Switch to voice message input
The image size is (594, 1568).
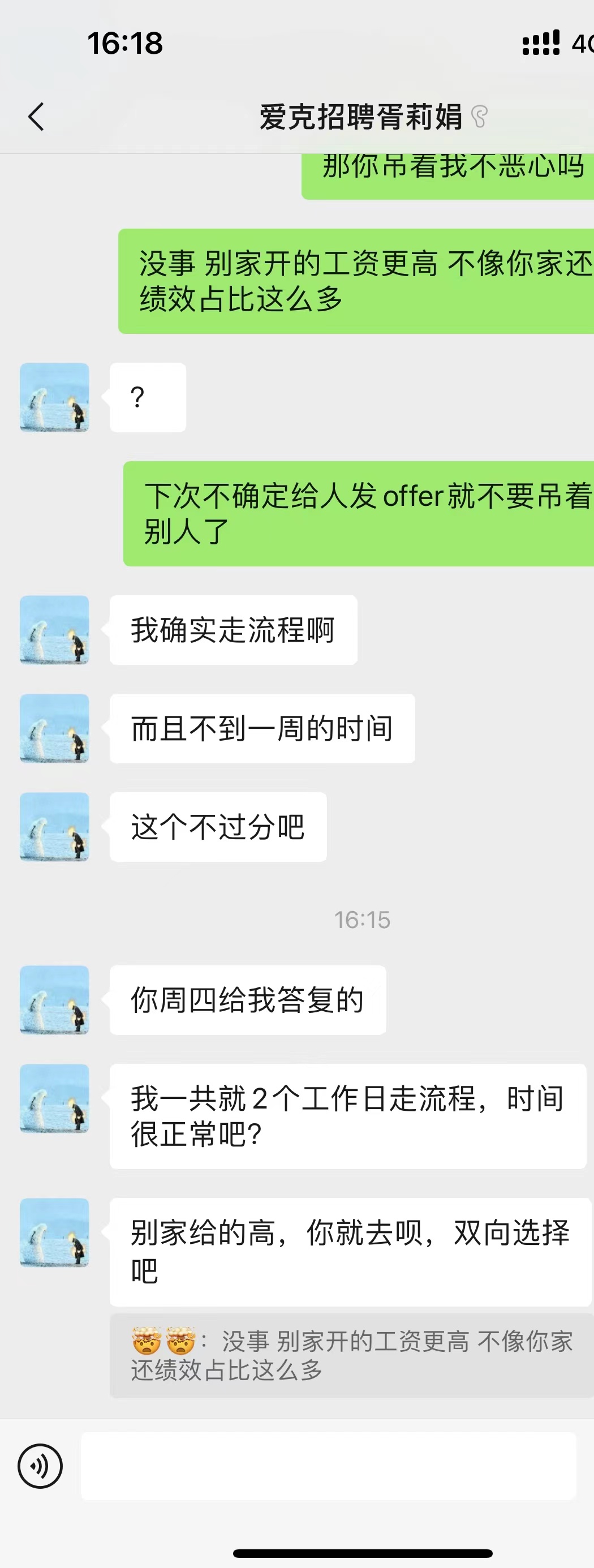click(x=40, y=1466)
